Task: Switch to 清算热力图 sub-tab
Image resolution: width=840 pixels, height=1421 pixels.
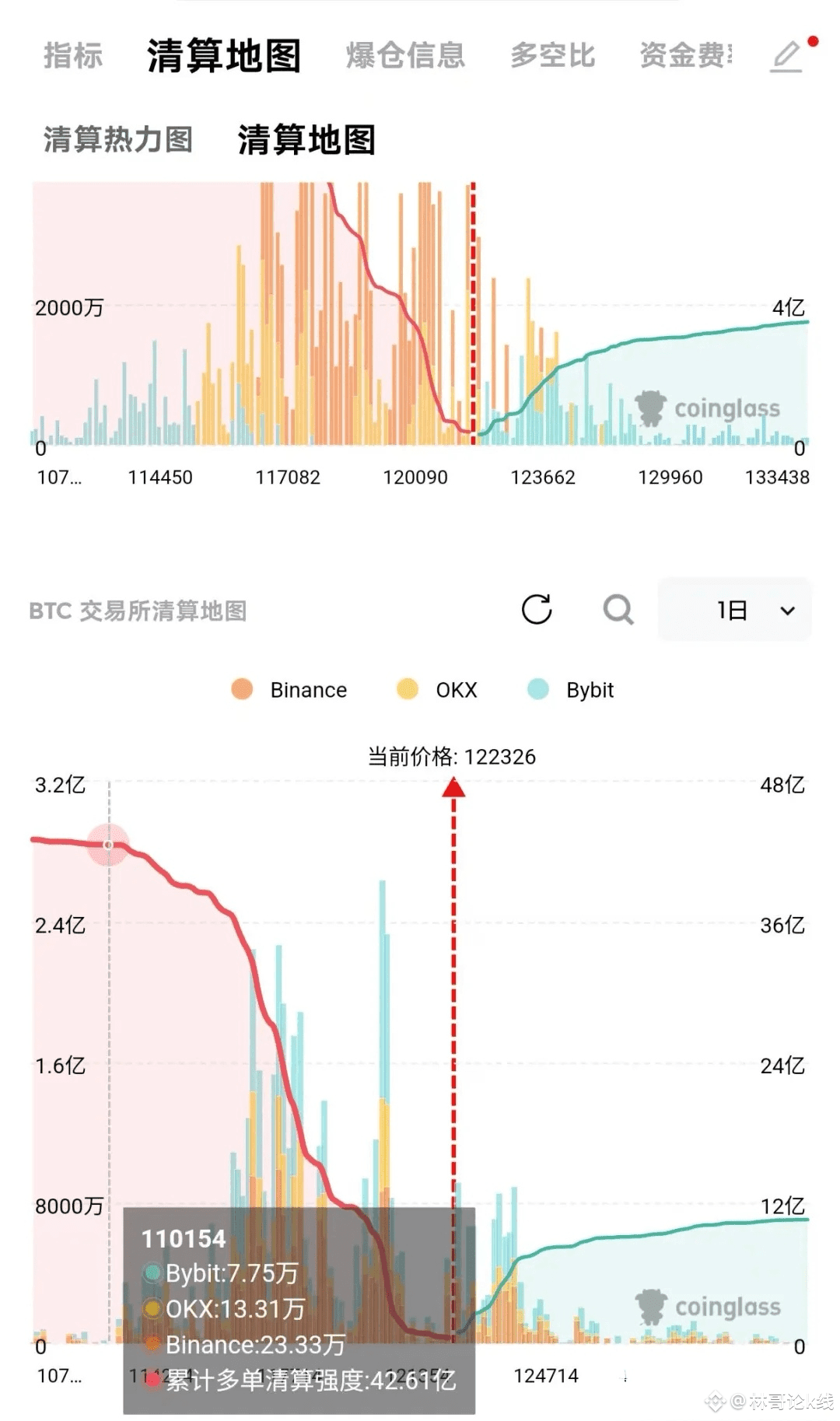Action: 118,140
